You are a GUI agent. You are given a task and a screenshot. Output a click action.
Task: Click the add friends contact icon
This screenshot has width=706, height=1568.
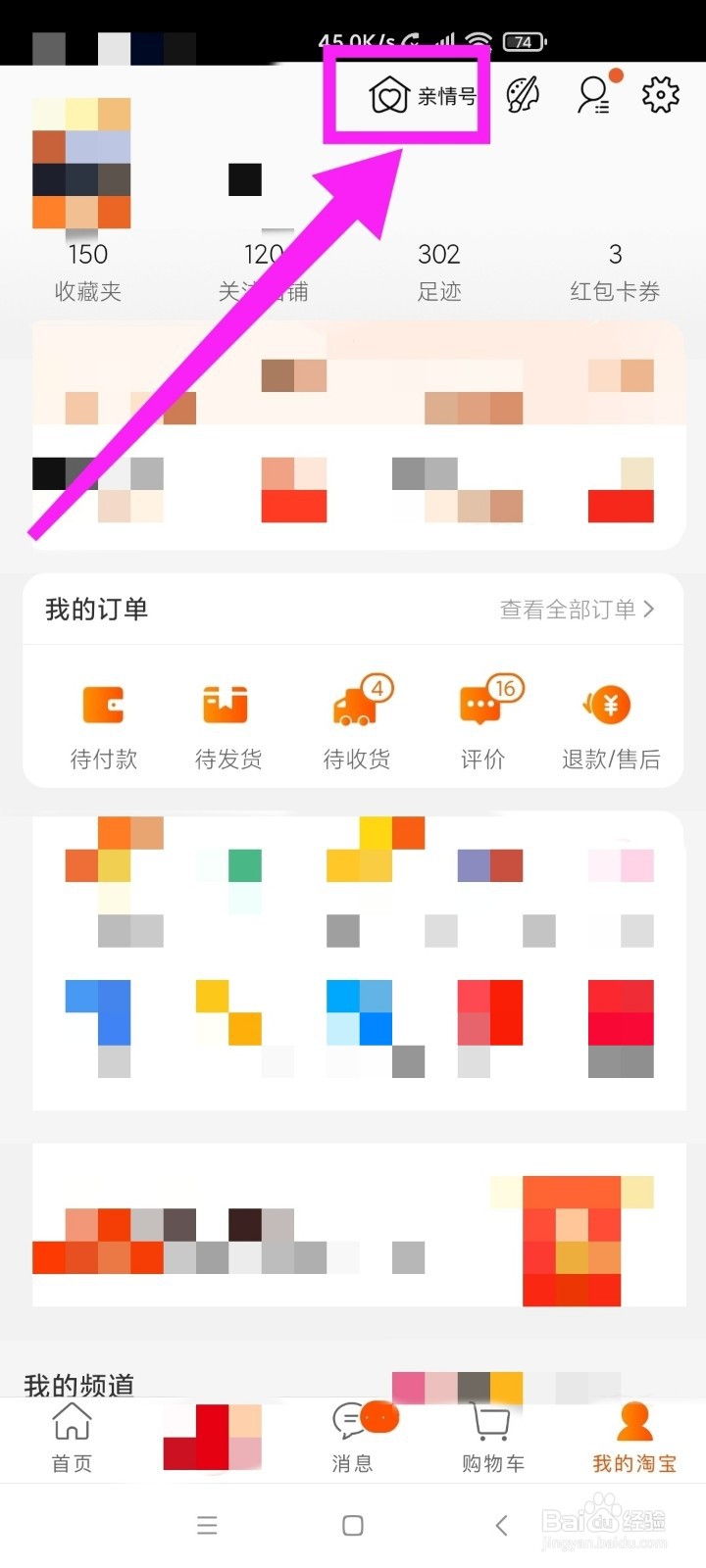(x=592, y=95)
